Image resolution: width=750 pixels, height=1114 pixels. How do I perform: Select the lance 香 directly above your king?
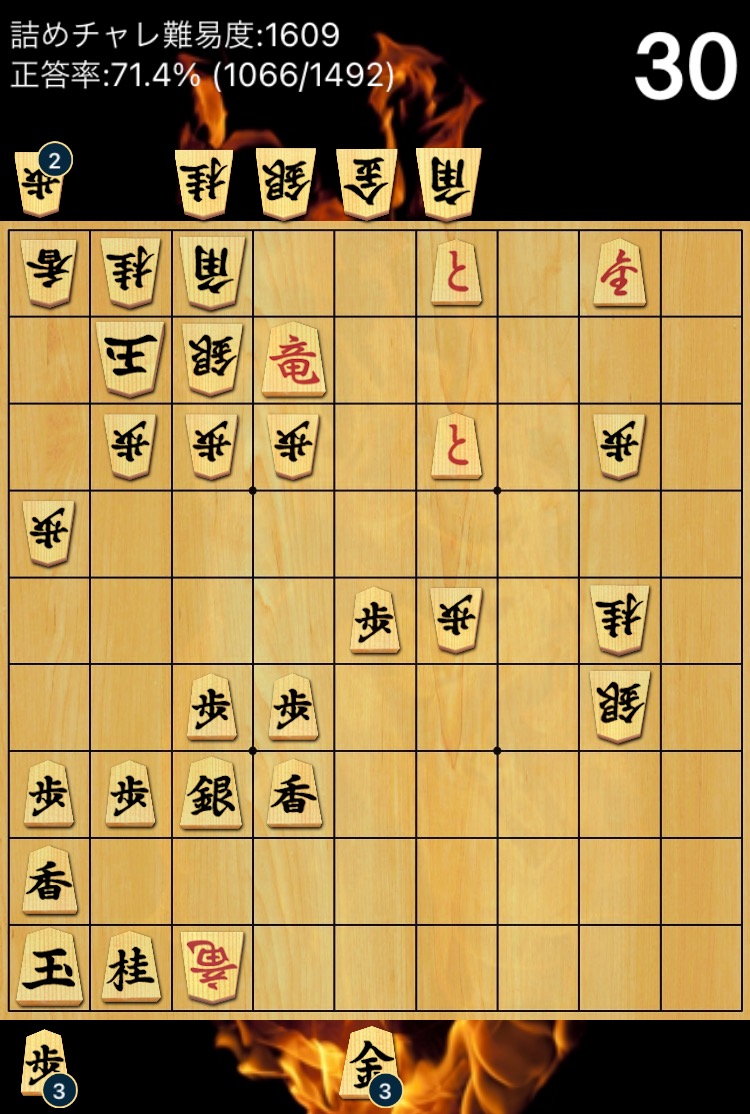tap(48, 881)
